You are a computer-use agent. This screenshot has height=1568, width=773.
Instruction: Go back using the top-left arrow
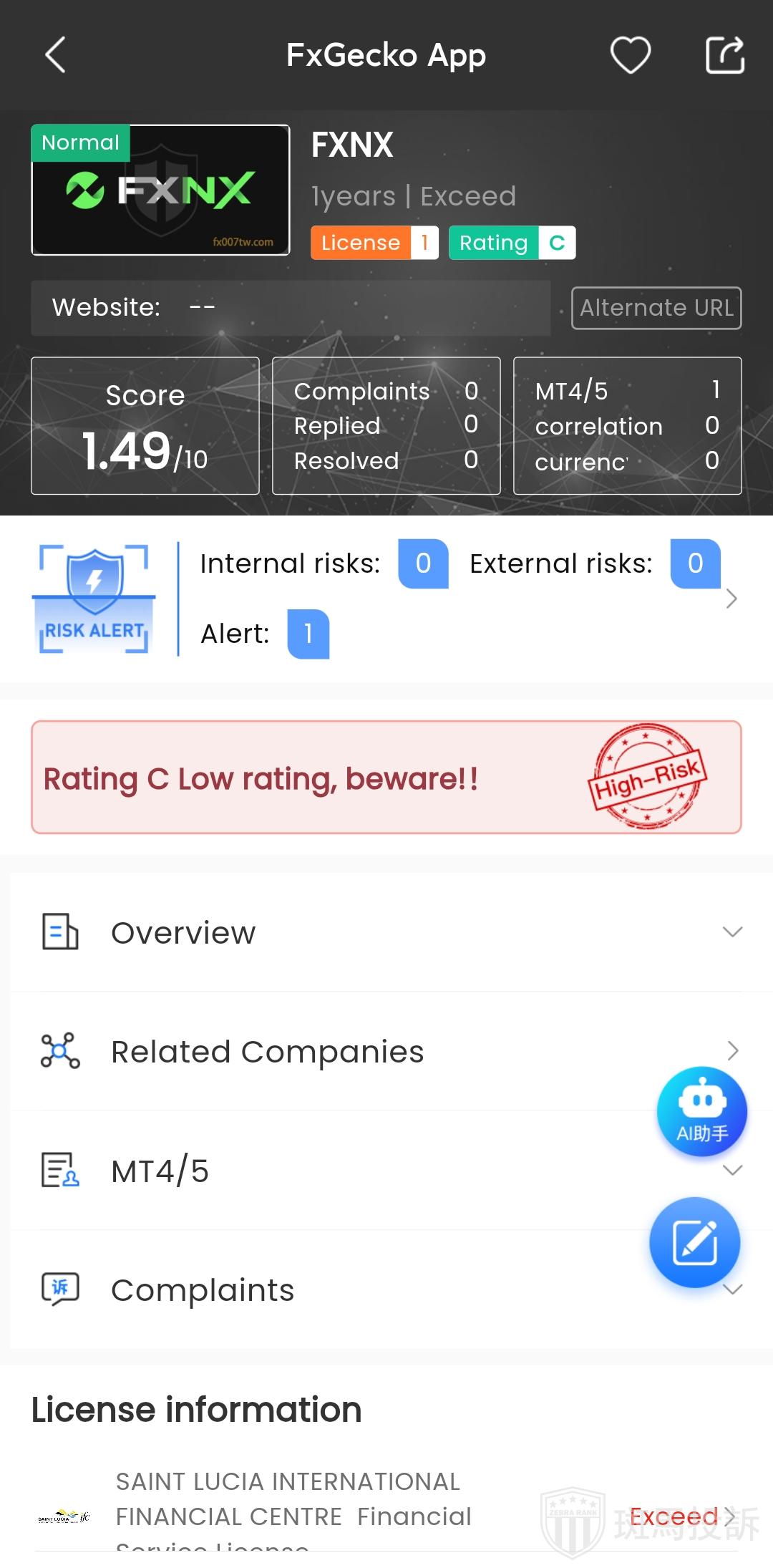click(55, 55)
